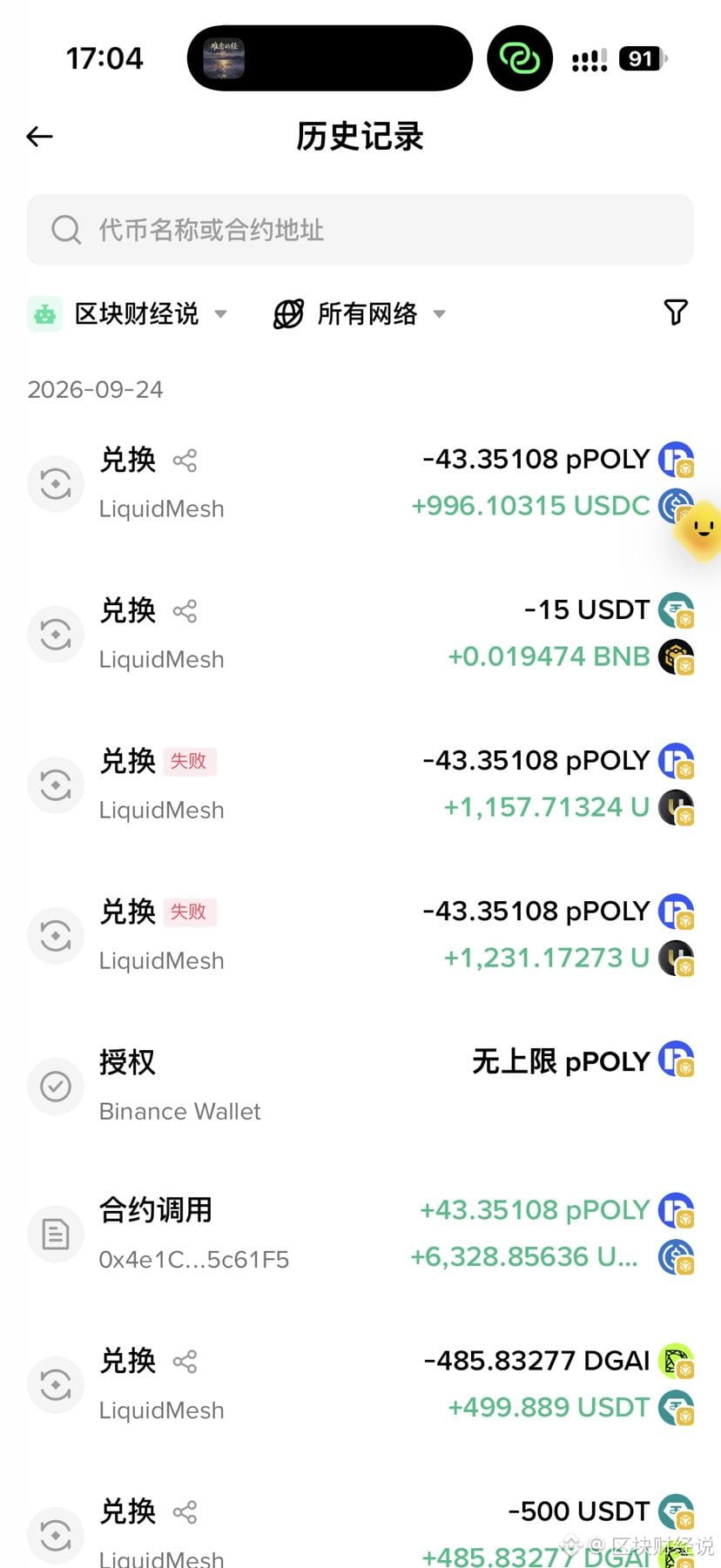Open the failed swap for +1,231.17273 U
The width and height of the screenshot is (721, 1568).
(x=360, y=935)
